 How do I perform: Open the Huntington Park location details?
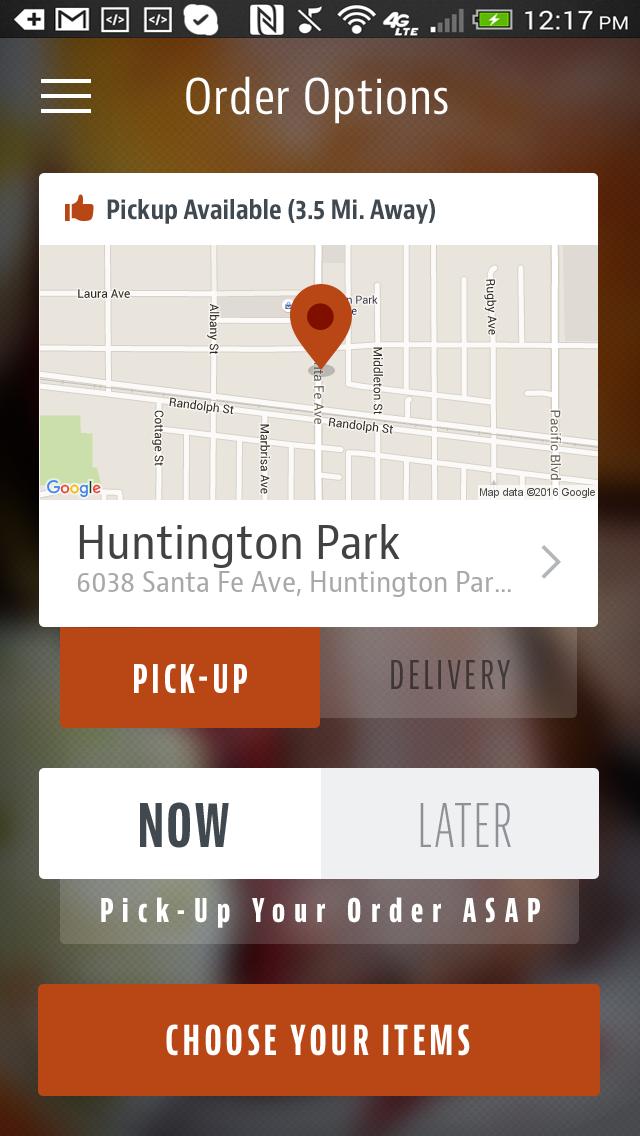point(318,563)
